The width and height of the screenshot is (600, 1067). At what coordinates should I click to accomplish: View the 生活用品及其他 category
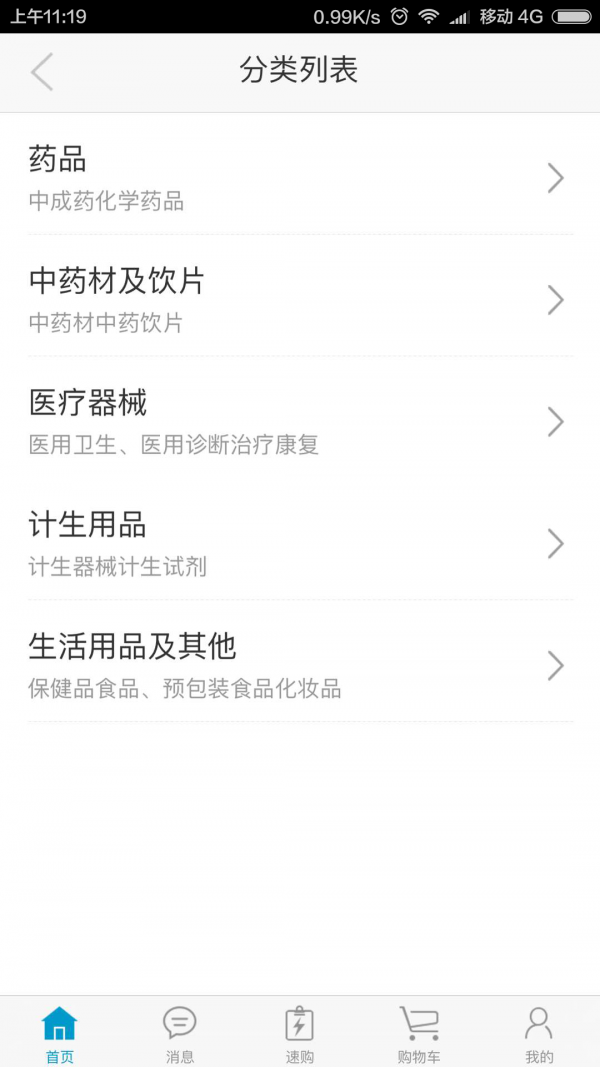(300, 665)
